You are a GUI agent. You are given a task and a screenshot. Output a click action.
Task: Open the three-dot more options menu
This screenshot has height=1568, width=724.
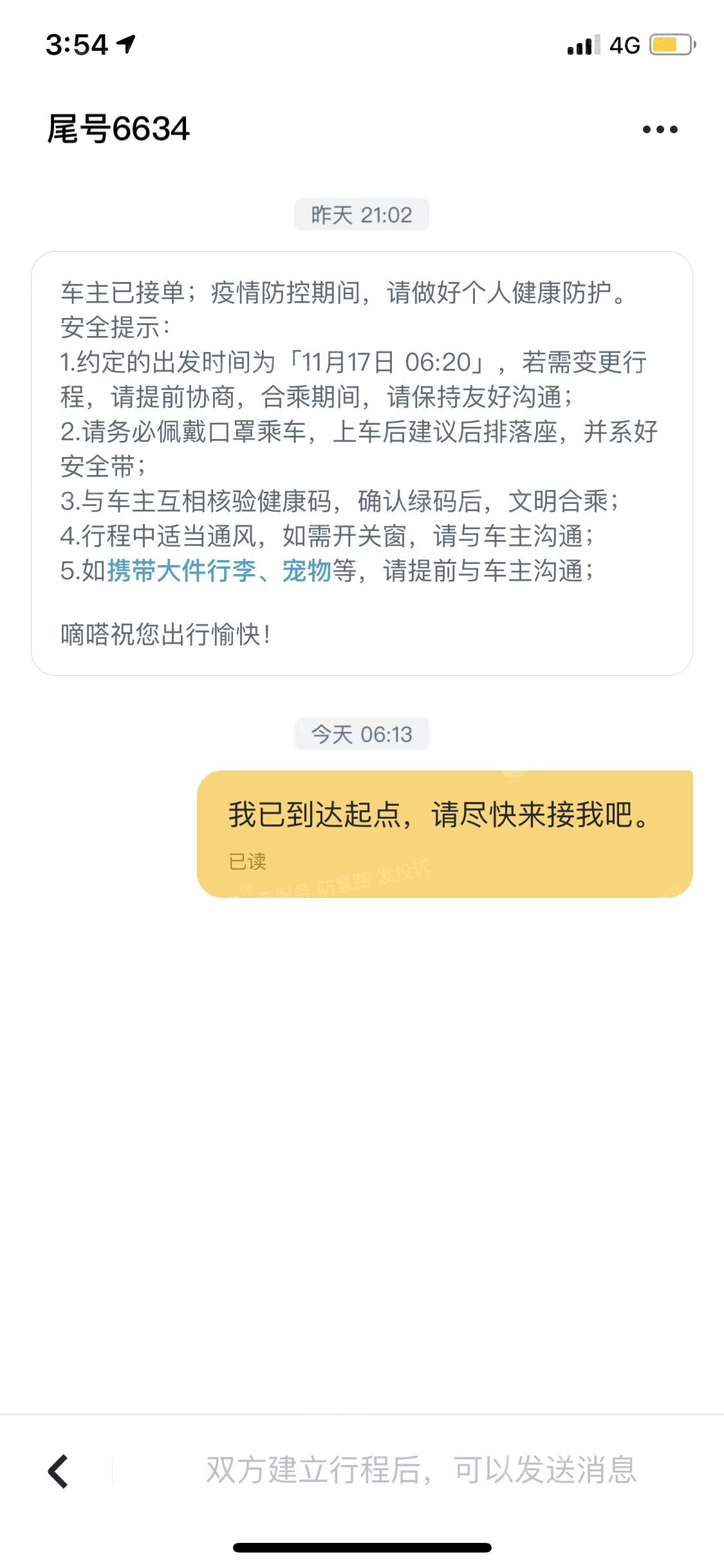pyautogui.click(x=660, y=129)
